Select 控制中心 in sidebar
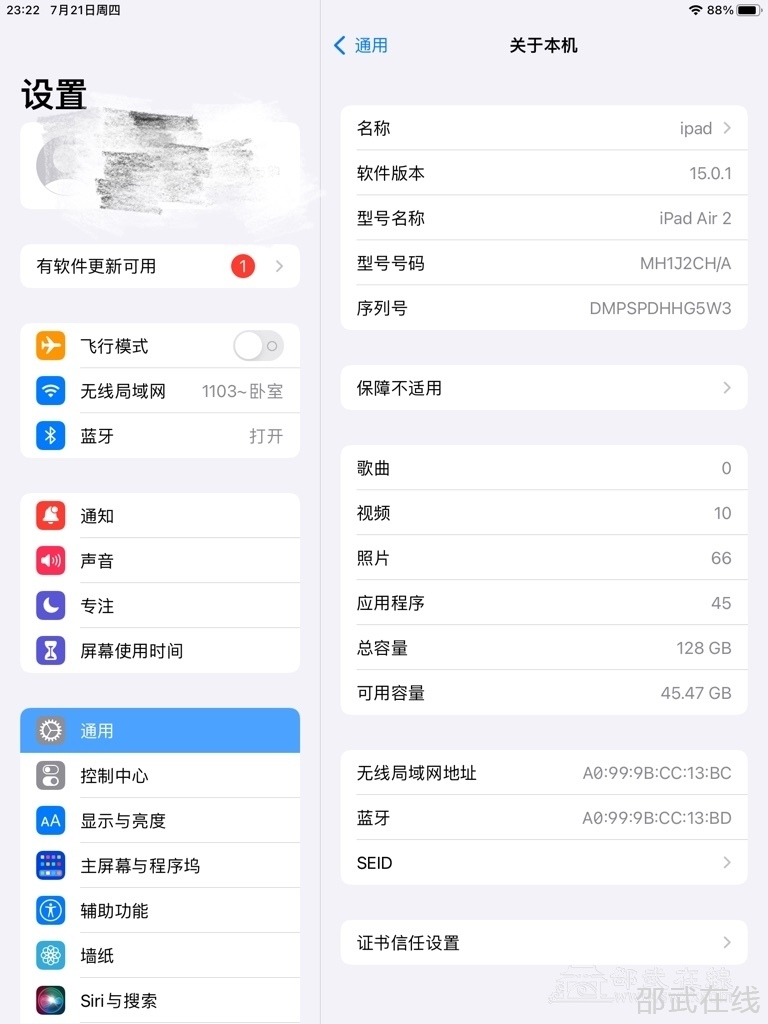 [160, 776]
